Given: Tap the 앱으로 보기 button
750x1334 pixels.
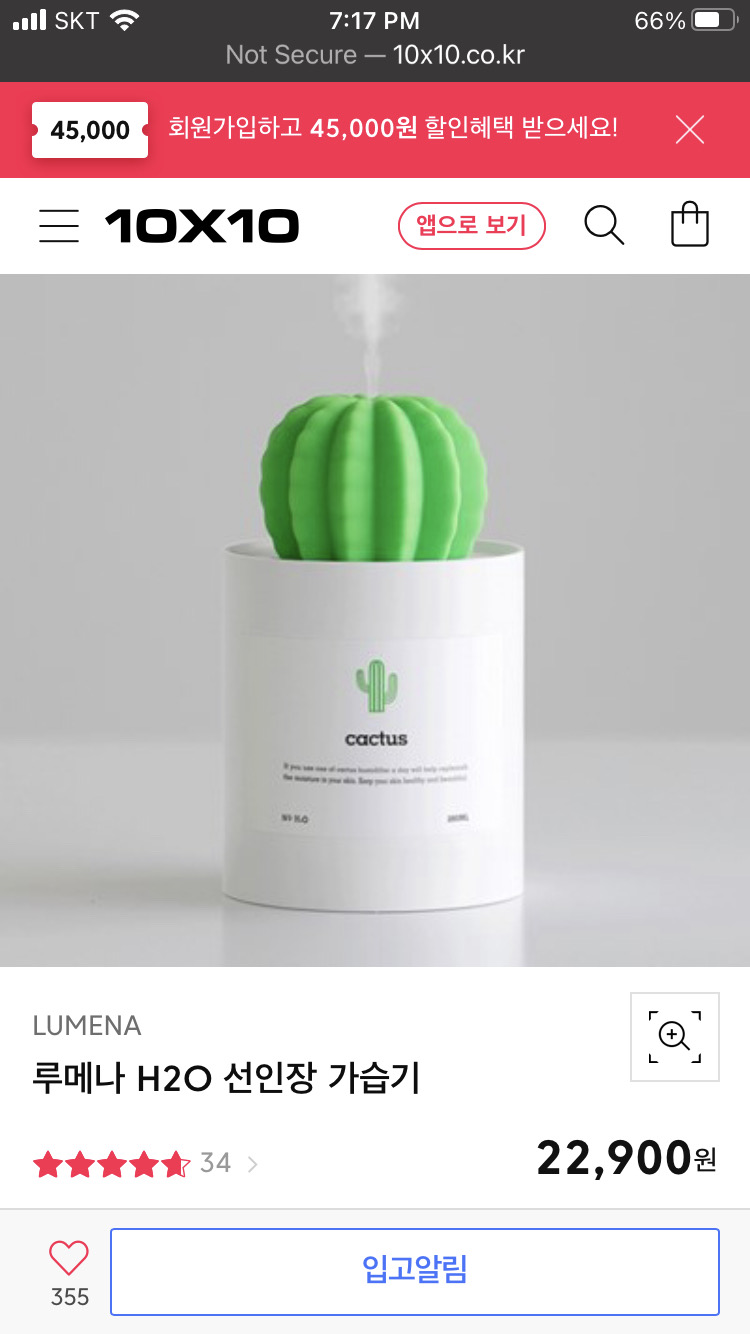Looking at the screenshot, I should pyautogui.click(x=471, y=226).
